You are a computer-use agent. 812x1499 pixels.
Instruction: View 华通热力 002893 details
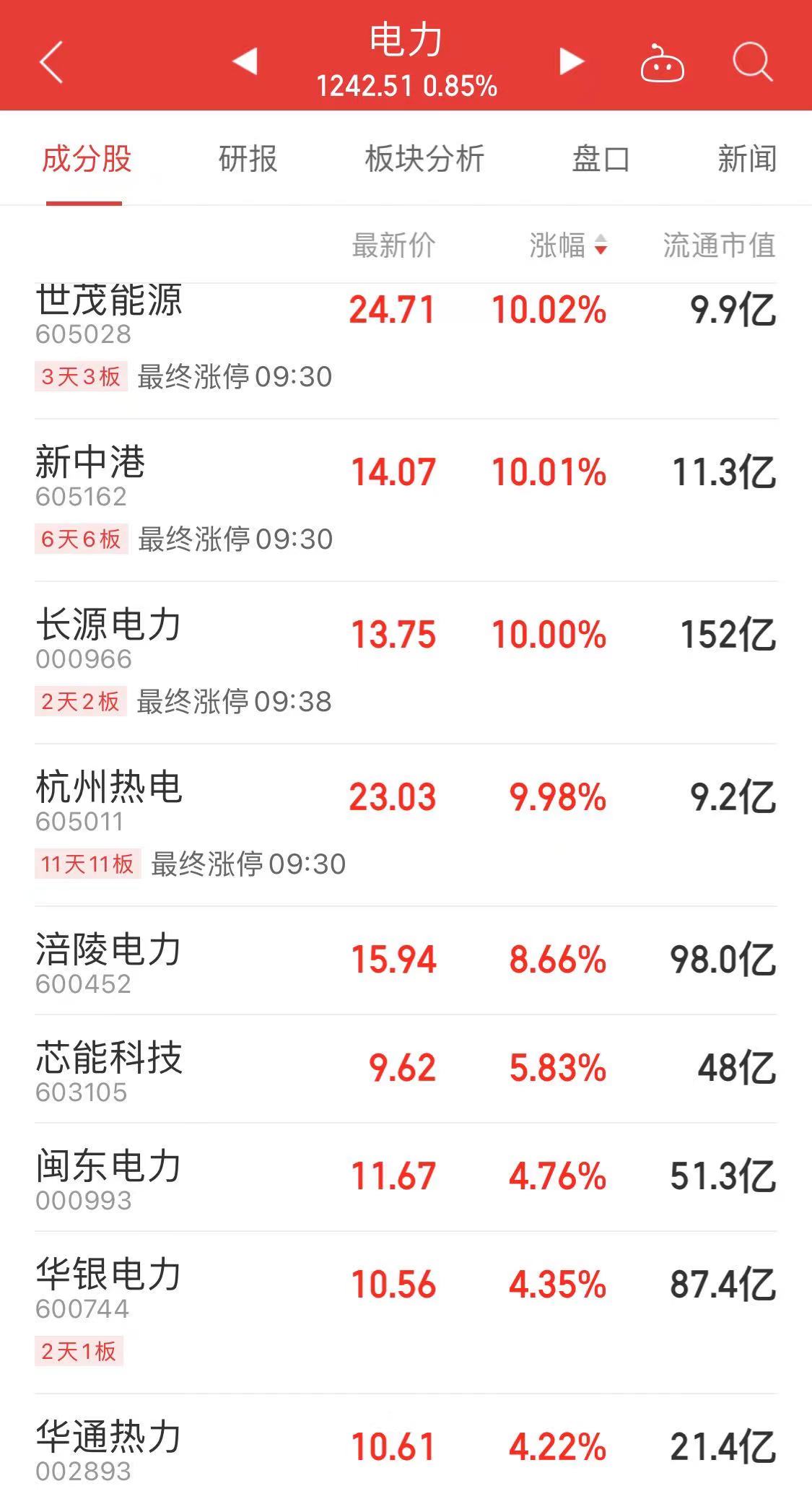coord(406,1447)
